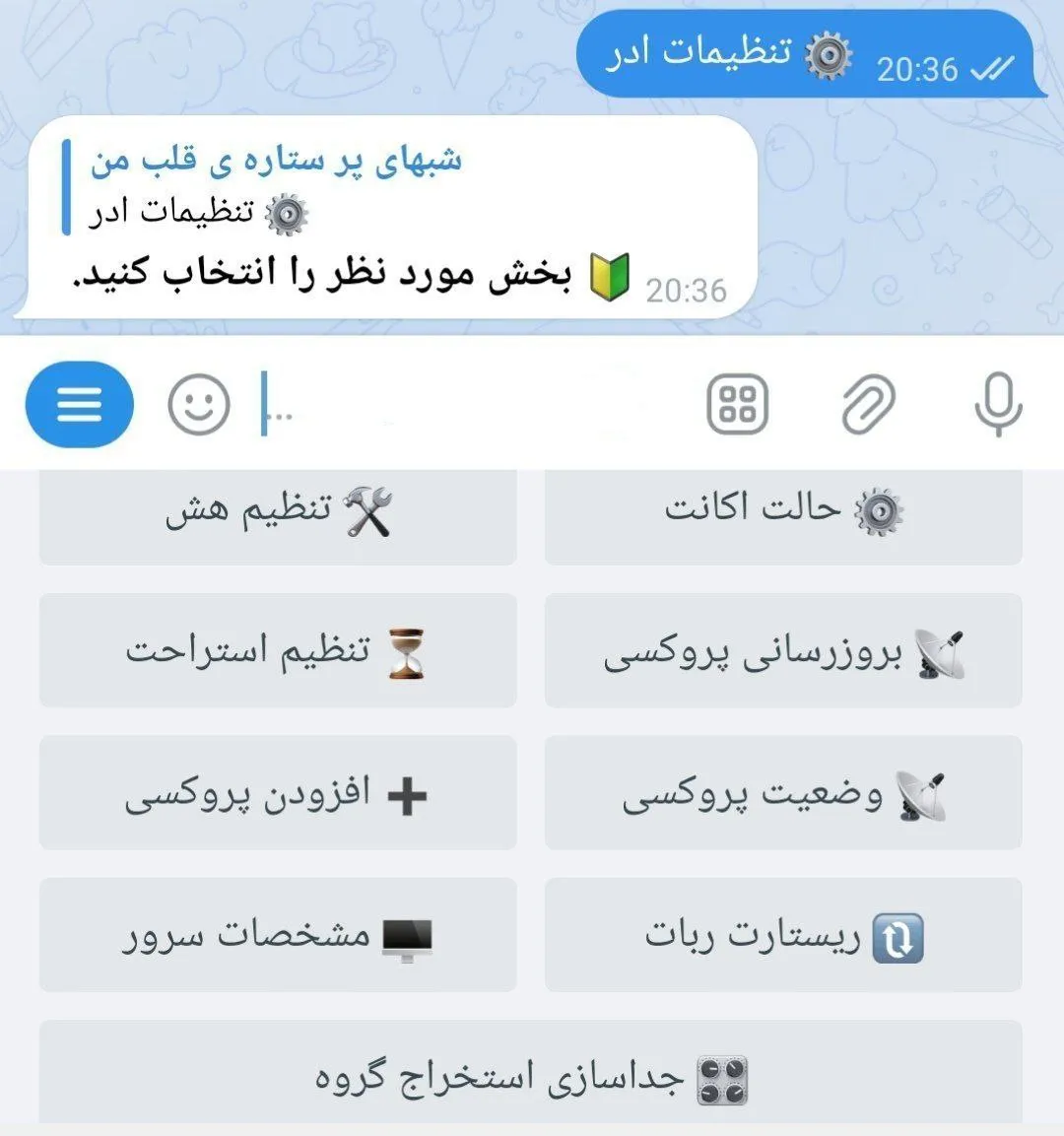Select تنظیم هش button
This screenshot has height=1136, width=1064.
(278, 514)
